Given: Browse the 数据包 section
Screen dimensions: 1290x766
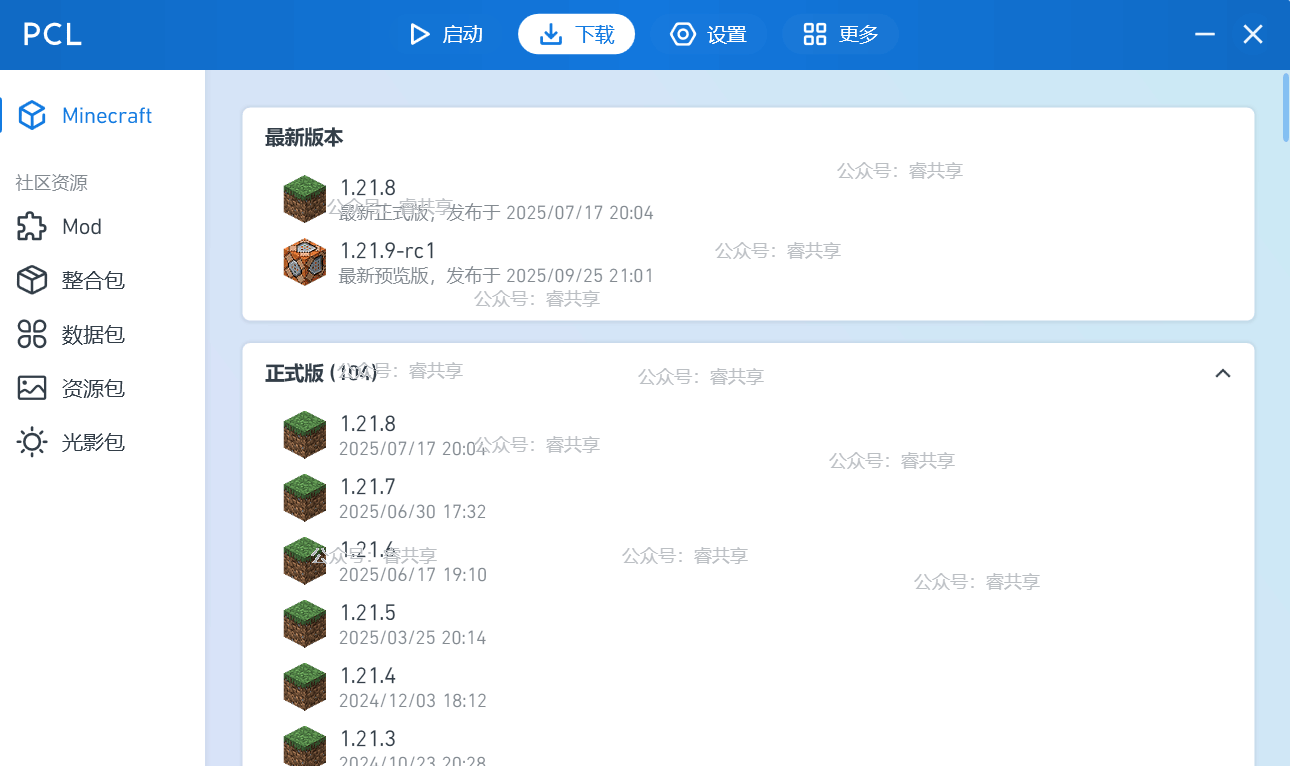Looking at the screenshot, I should tap(92, 335).
